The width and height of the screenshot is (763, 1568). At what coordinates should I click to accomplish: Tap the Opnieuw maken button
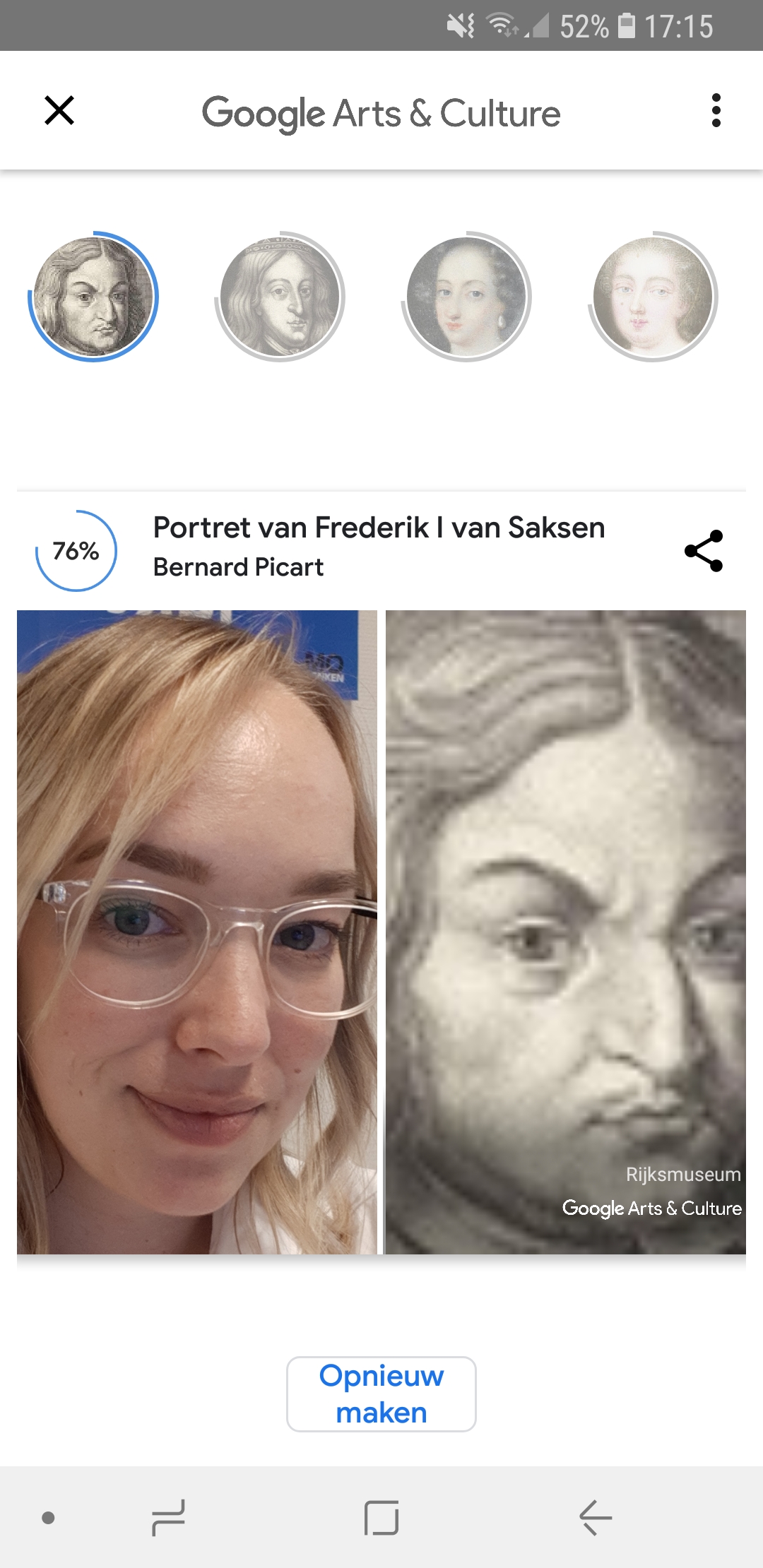(x=381, y=1394)
